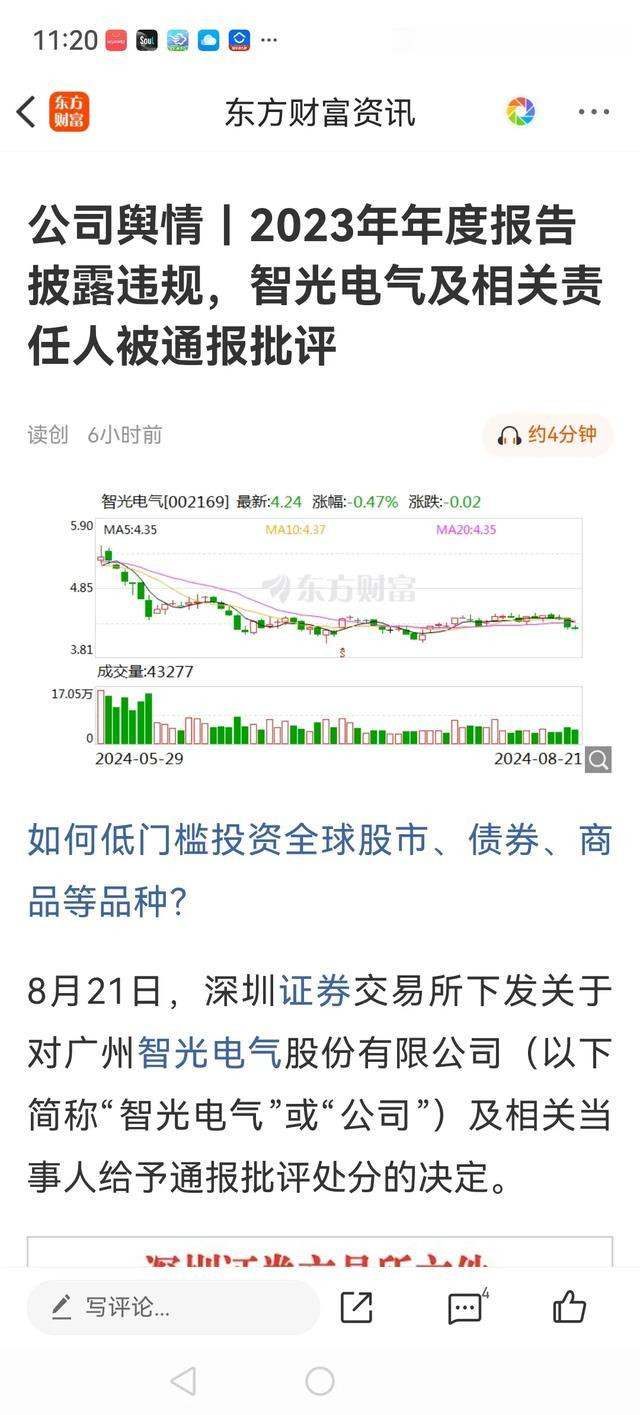
Task: Go back using the top-left arrow
Action: 26,112
